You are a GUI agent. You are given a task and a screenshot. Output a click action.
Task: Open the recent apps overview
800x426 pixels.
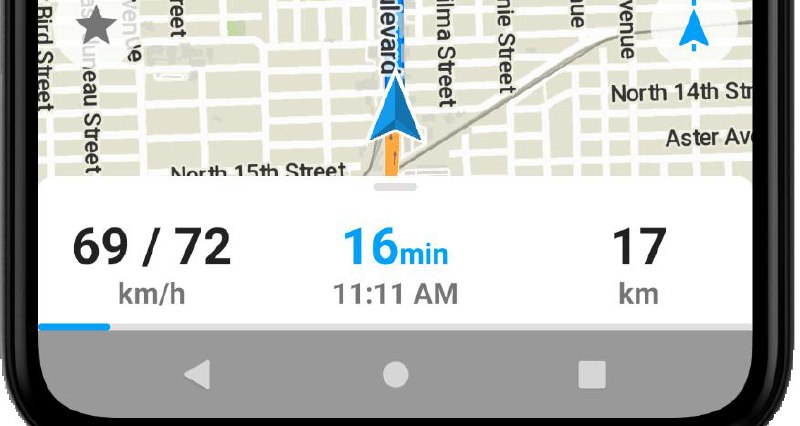(x=592, y=375)
